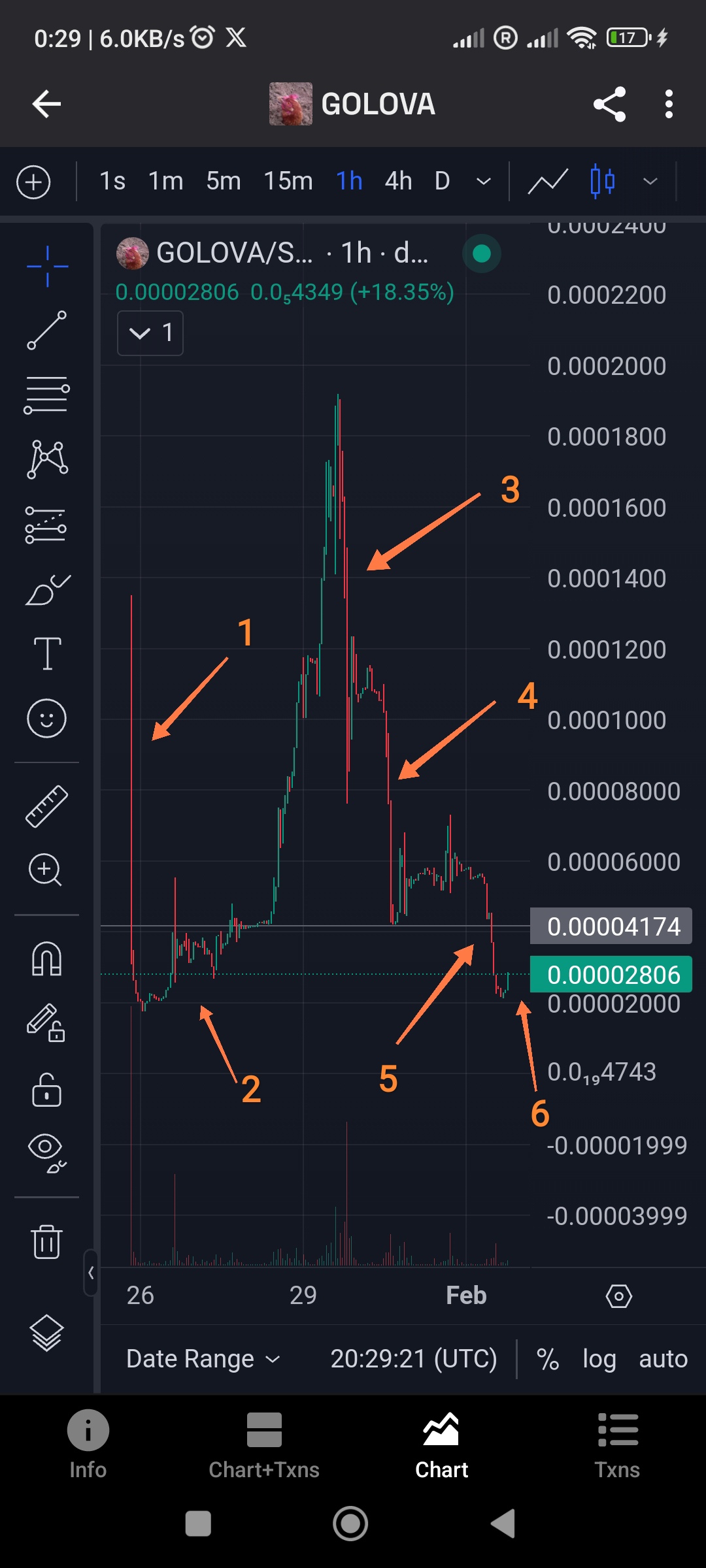Expand the Date Range dropdown

tap(203, 1359)
